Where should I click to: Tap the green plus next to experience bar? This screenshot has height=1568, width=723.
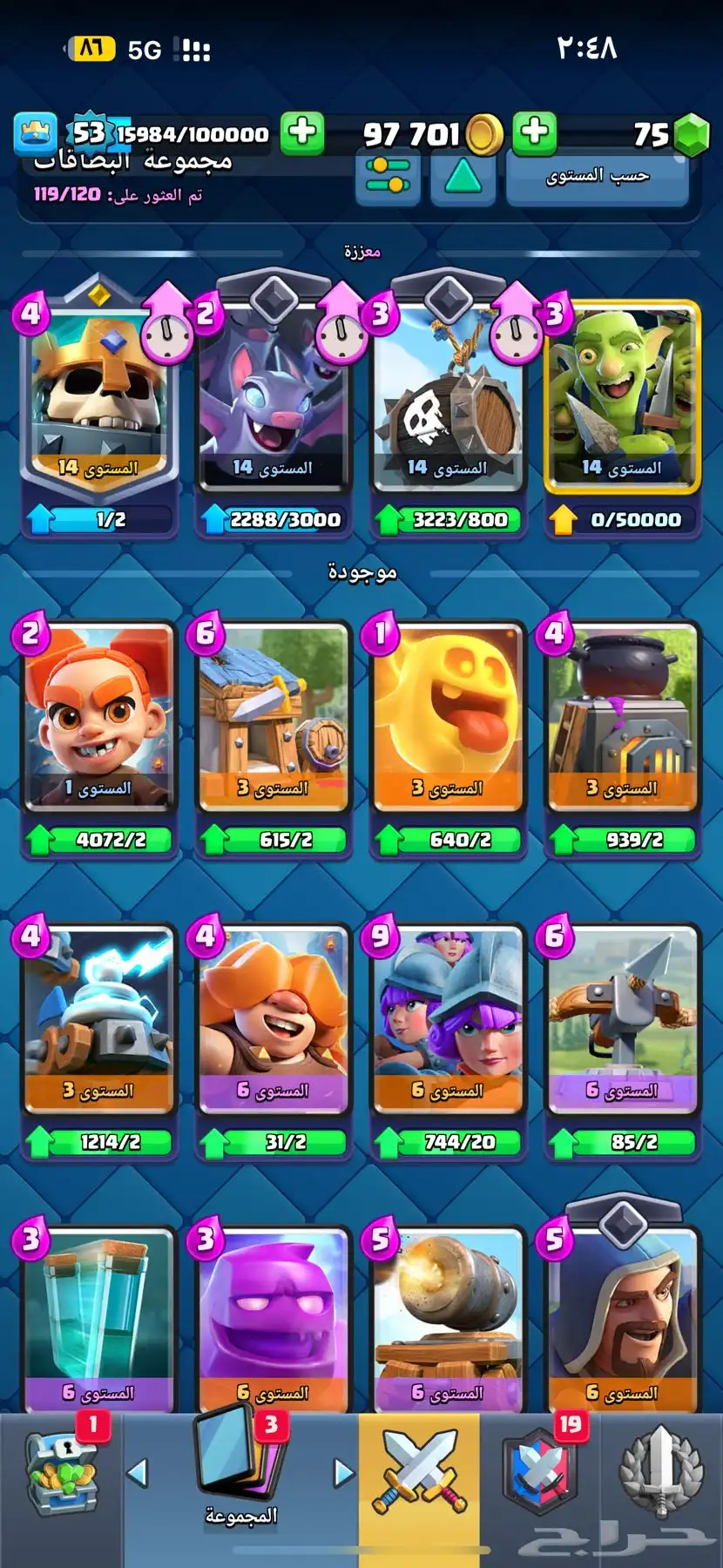302,132
